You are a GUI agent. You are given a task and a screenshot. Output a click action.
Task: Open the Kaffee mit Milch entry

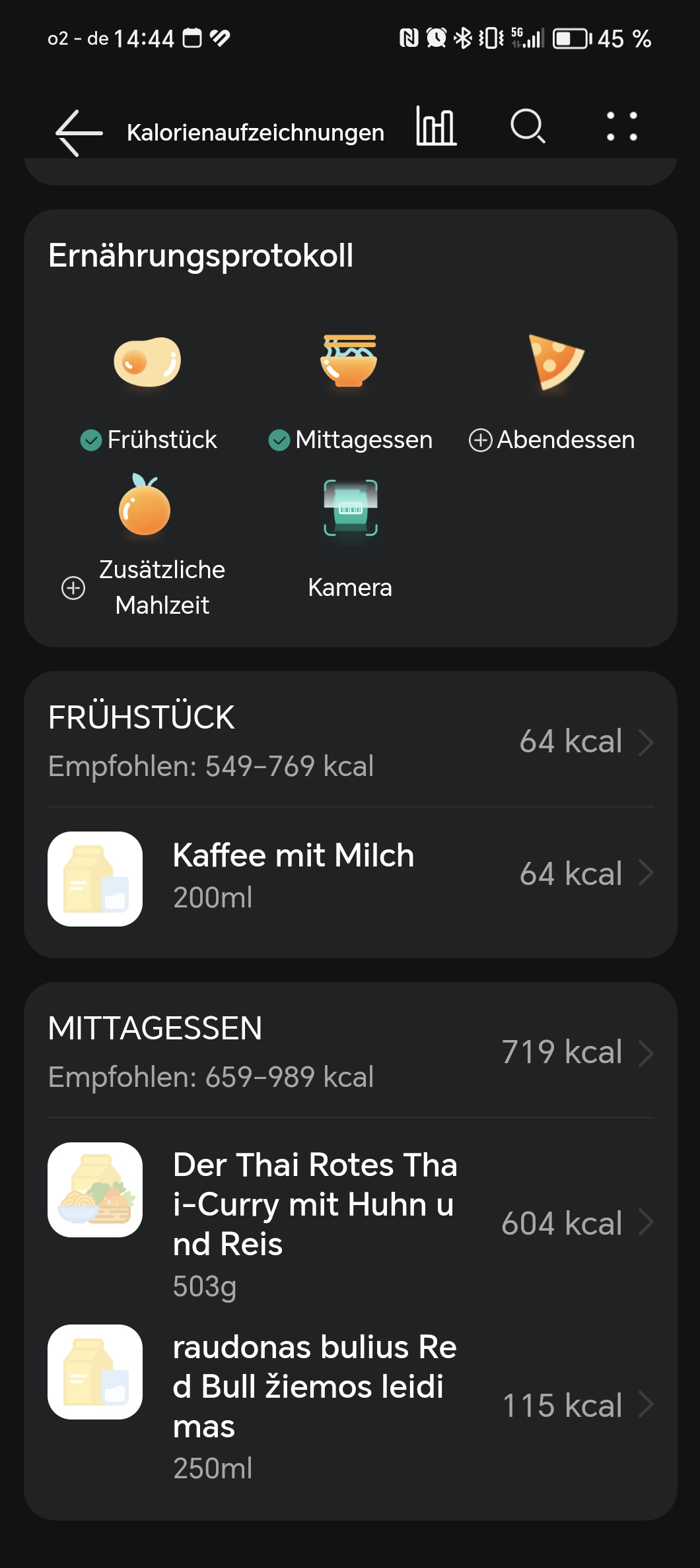350,876
